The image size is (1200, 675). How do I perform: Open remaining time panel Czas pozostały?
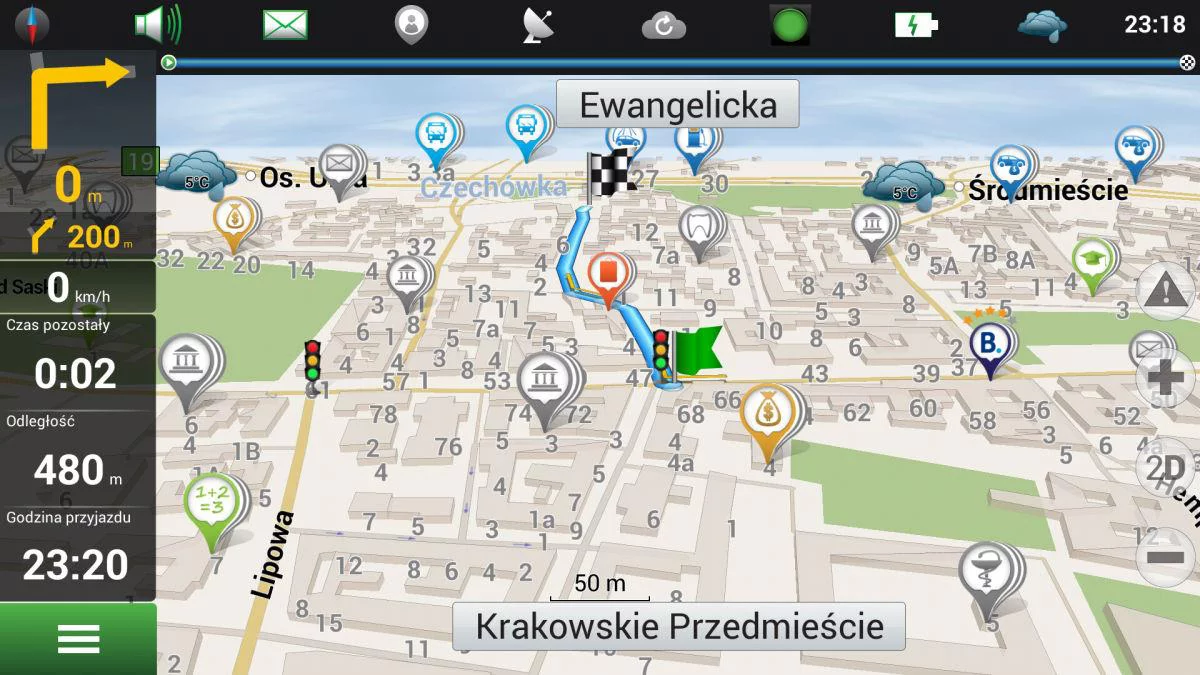click(x=77, y=360)
